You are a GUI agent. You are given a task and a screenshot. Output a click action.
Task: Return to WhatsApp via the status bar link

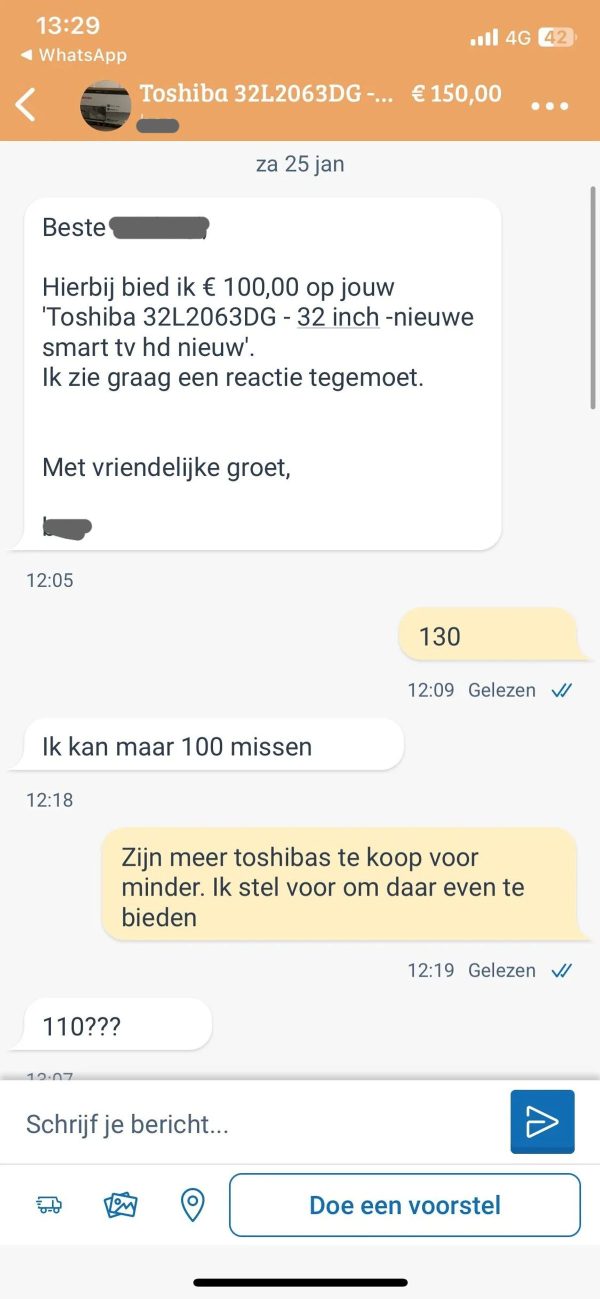point(74,55)
